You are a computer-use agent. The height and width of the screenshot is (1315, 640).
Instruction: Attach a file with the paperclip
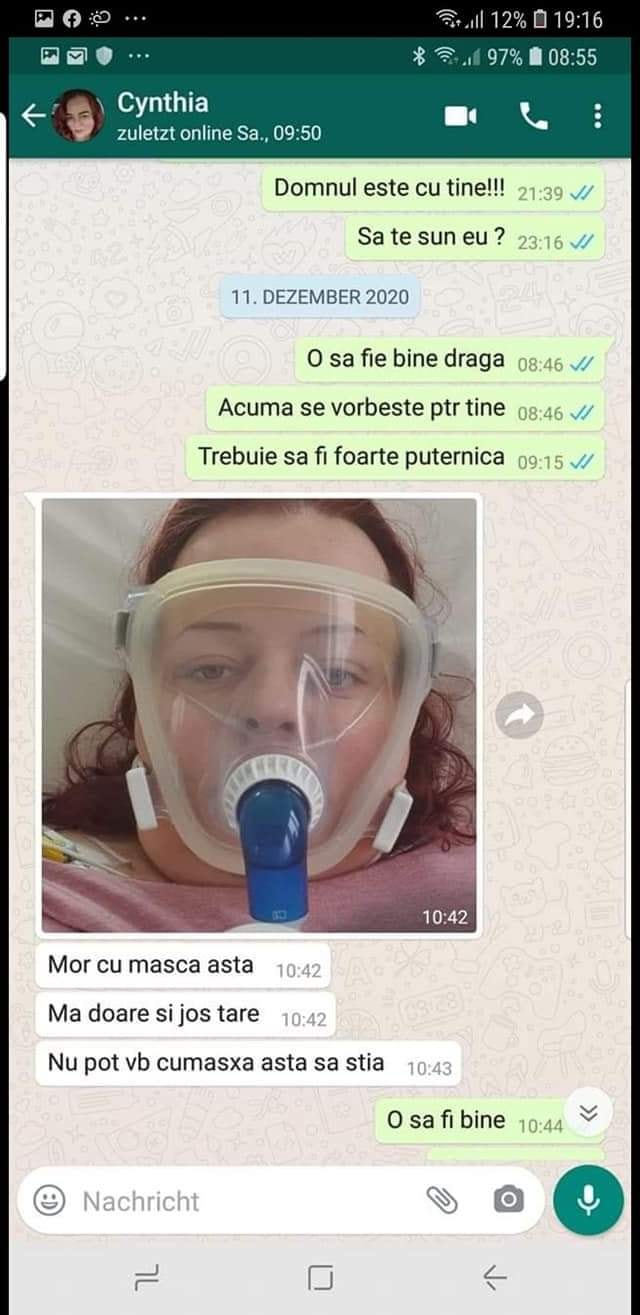441,1200
